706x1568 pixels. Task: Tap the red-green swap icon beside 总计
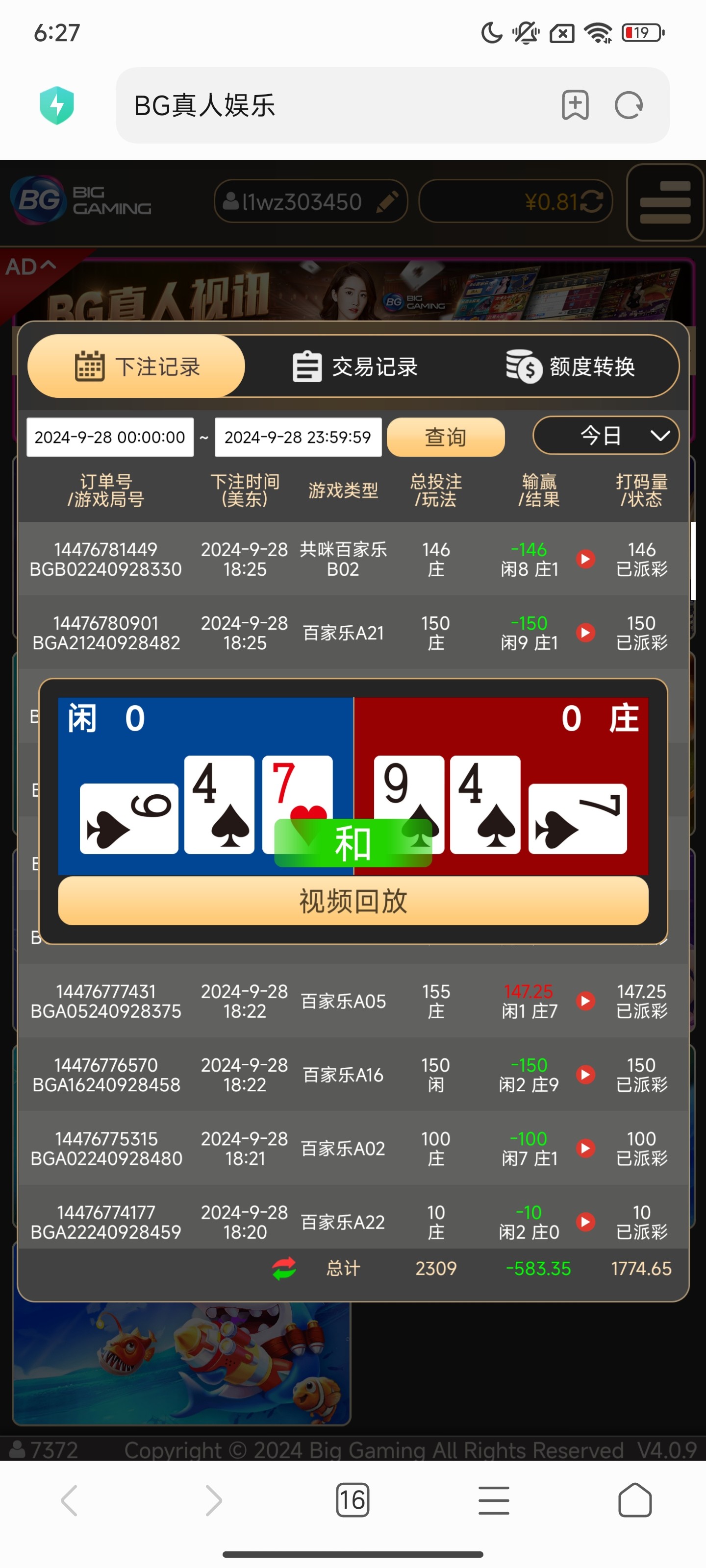coord(284,1269)
